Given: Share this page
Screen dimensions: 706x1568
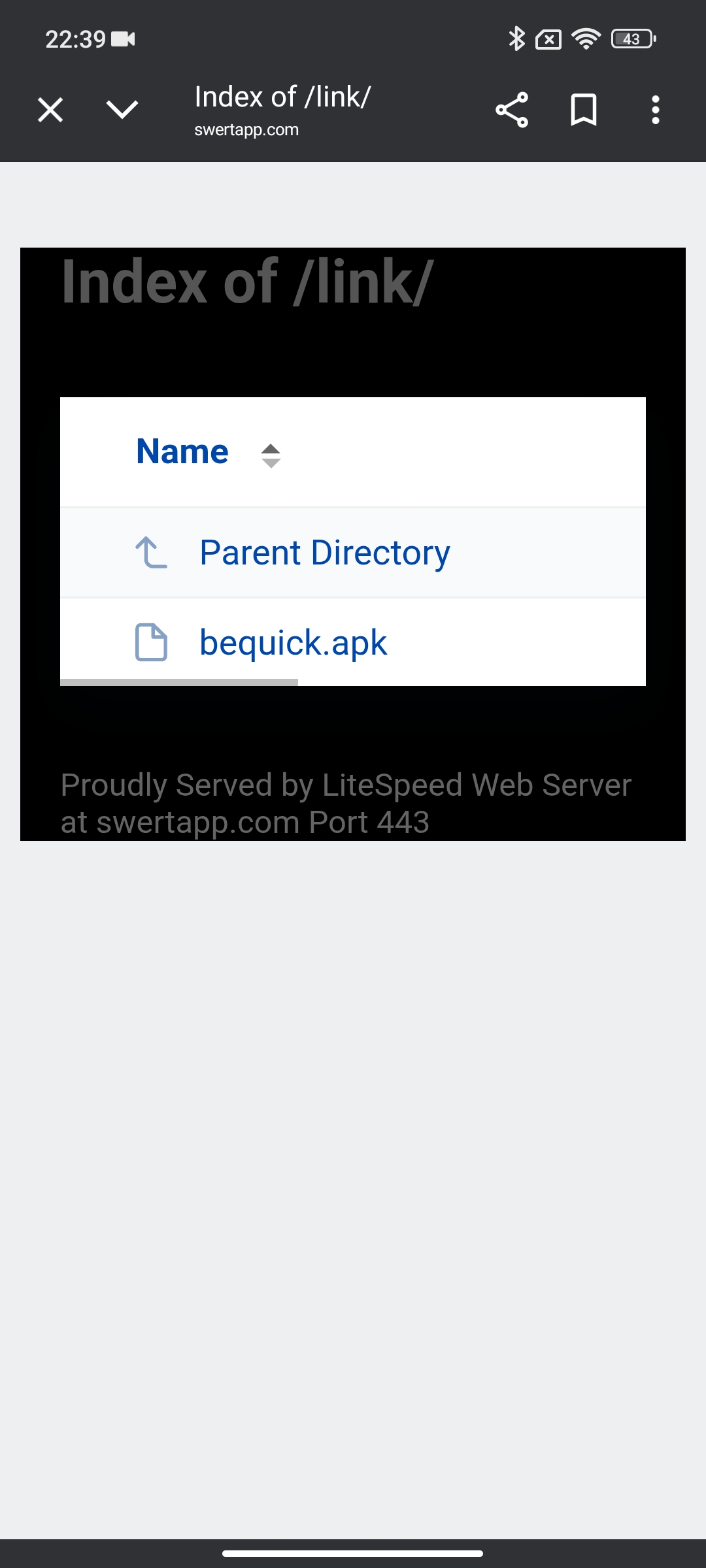Looking at the screenshot, I should pos(512,110).
